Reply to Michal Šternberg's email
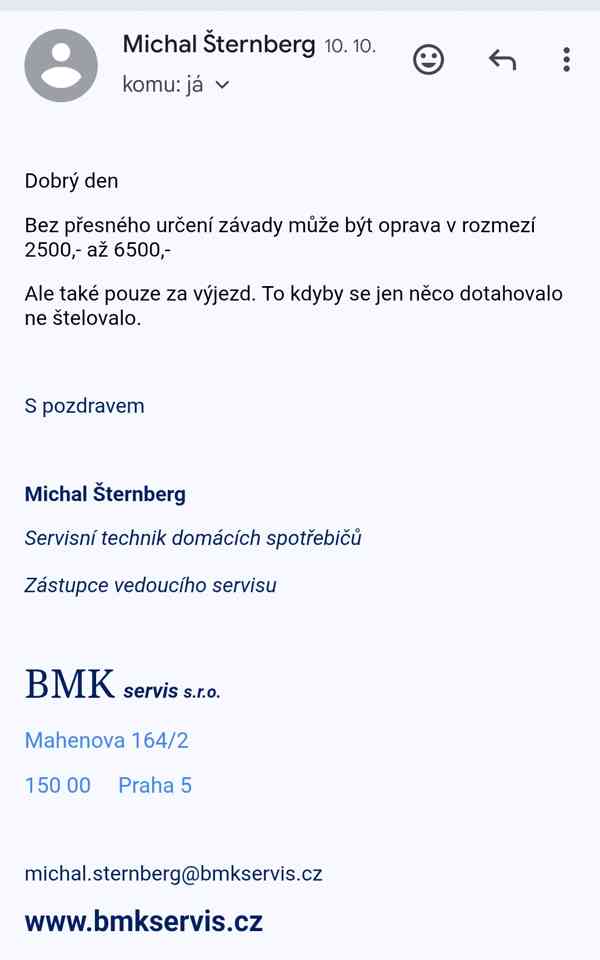The height and width of the screenshot is (960, 600). [x=502, y=60]
